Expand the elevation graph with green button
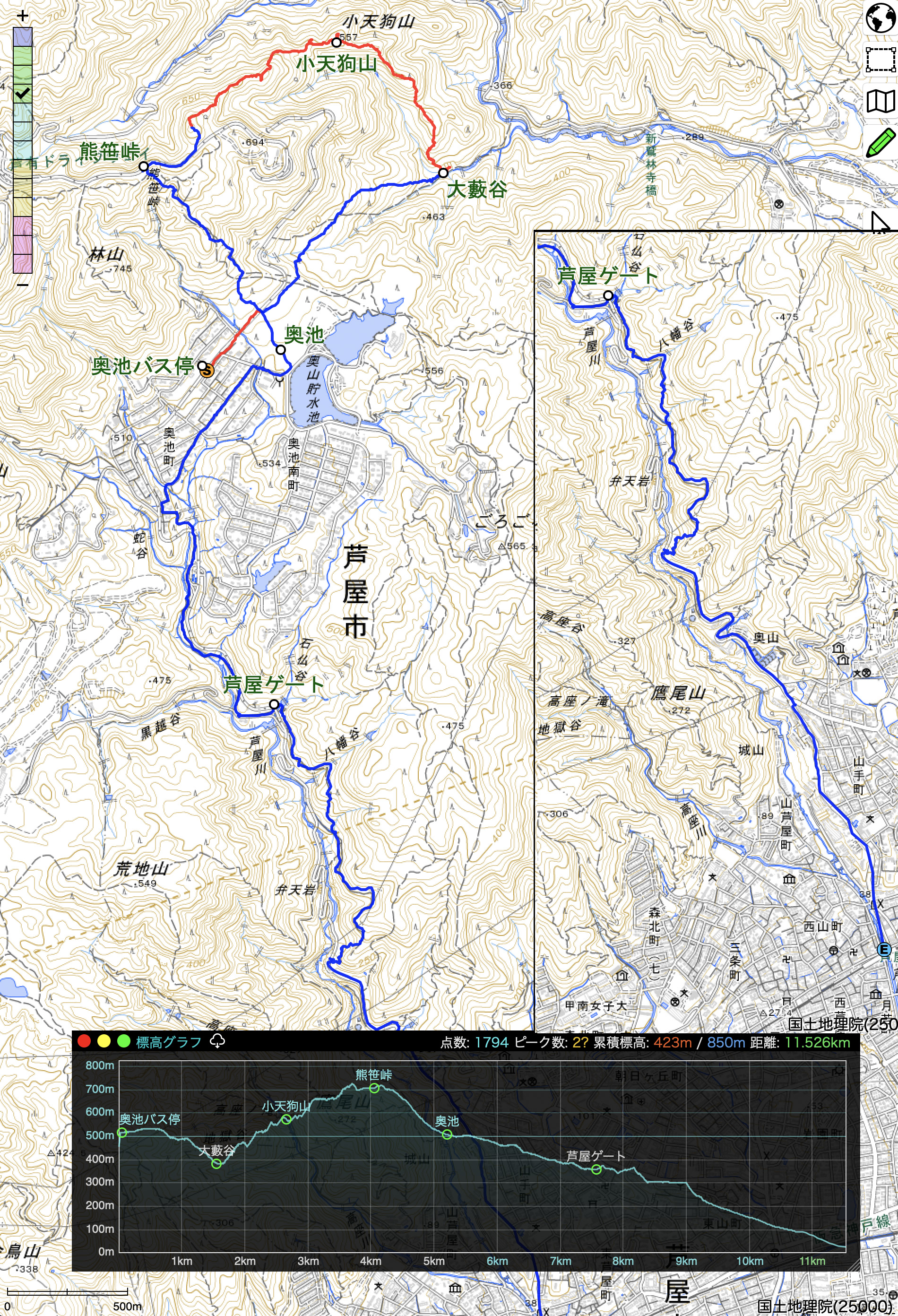The height and width of the screenshot is (1316, 898). pos(123,1041)
